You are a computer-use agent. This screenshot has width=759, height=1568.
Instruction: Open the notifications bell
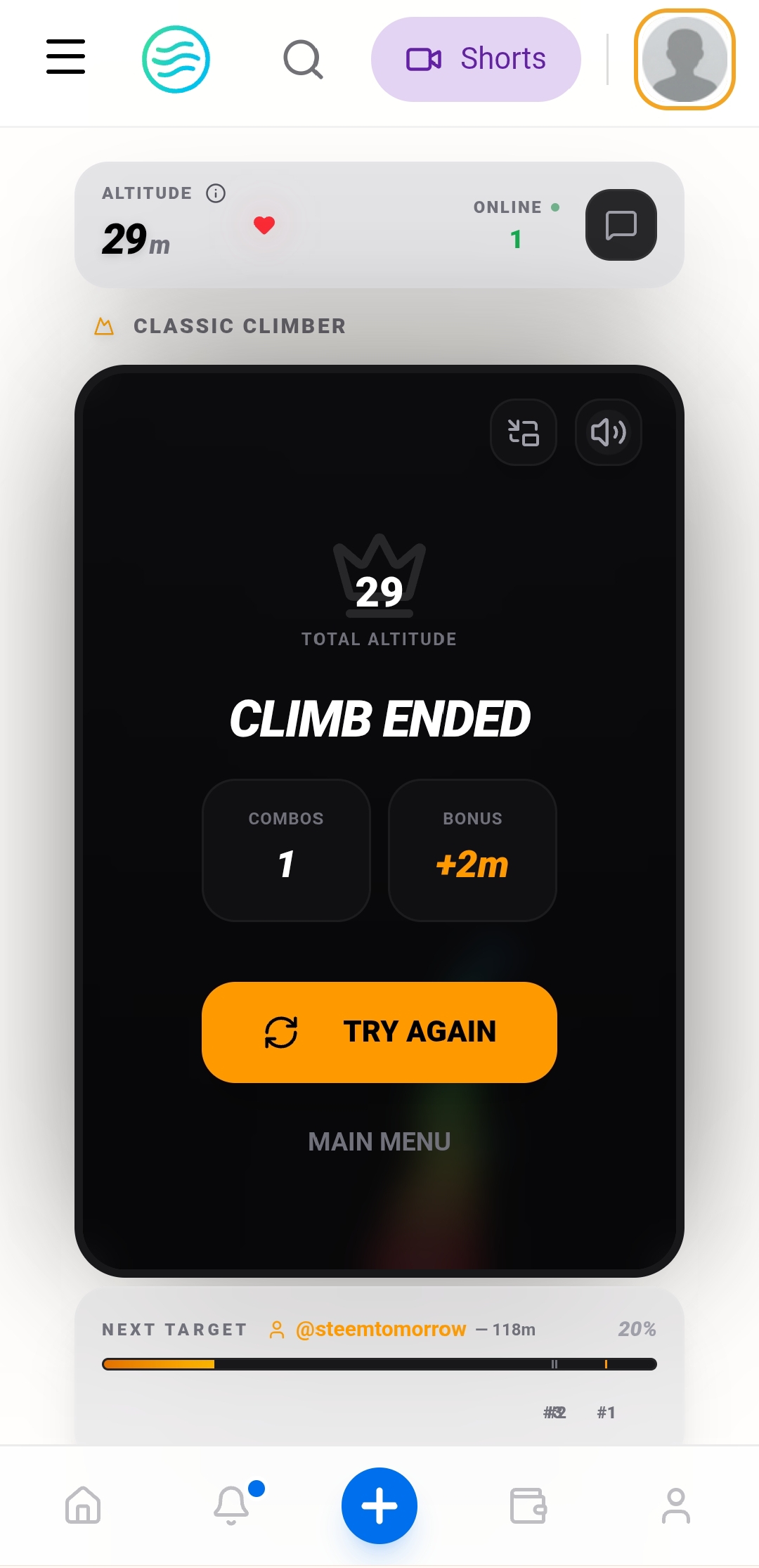(232, 1505)
